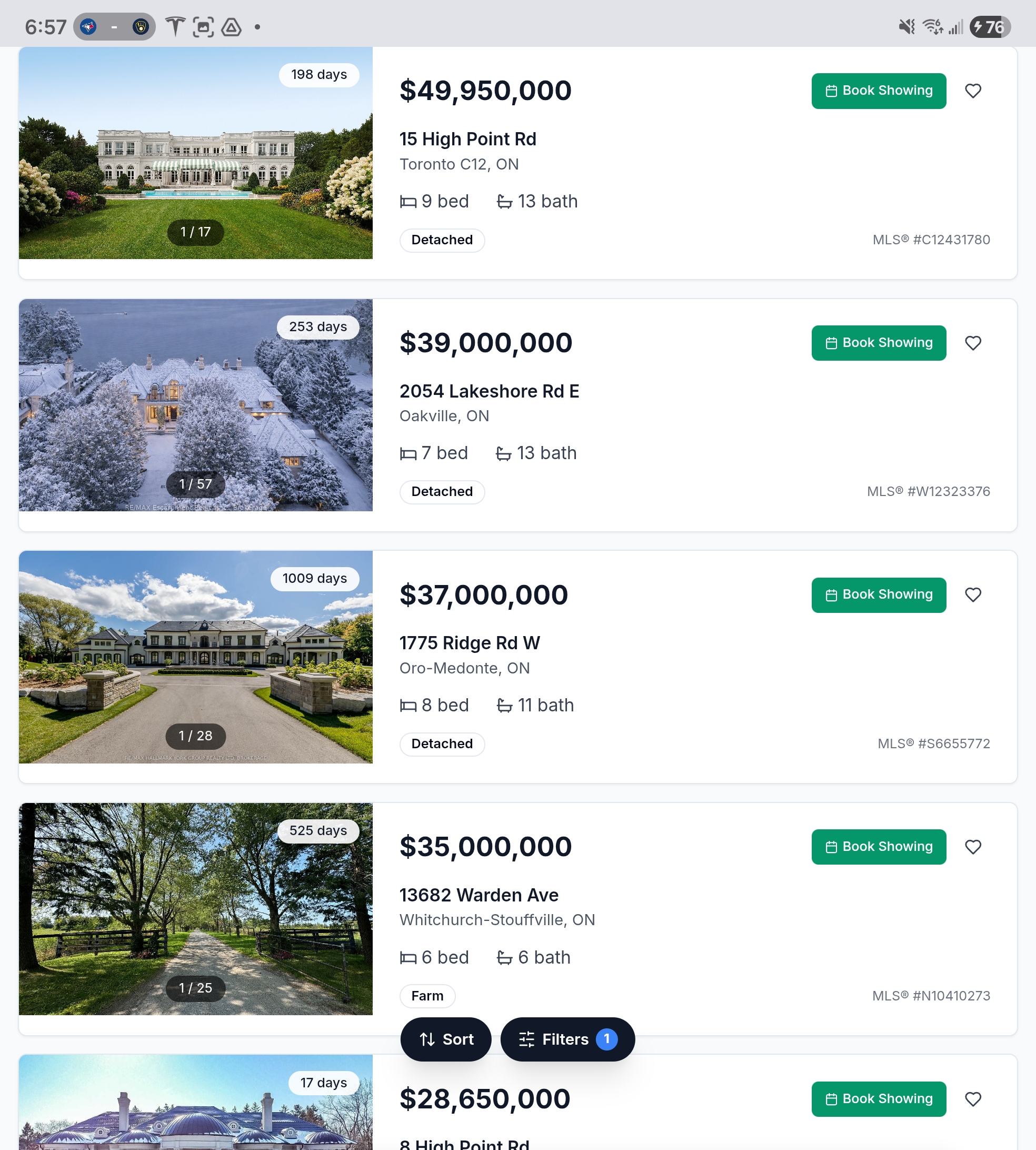Book a showing for 1775 Ridge Rd W
1036x1150 pixels.
point(878,594)
